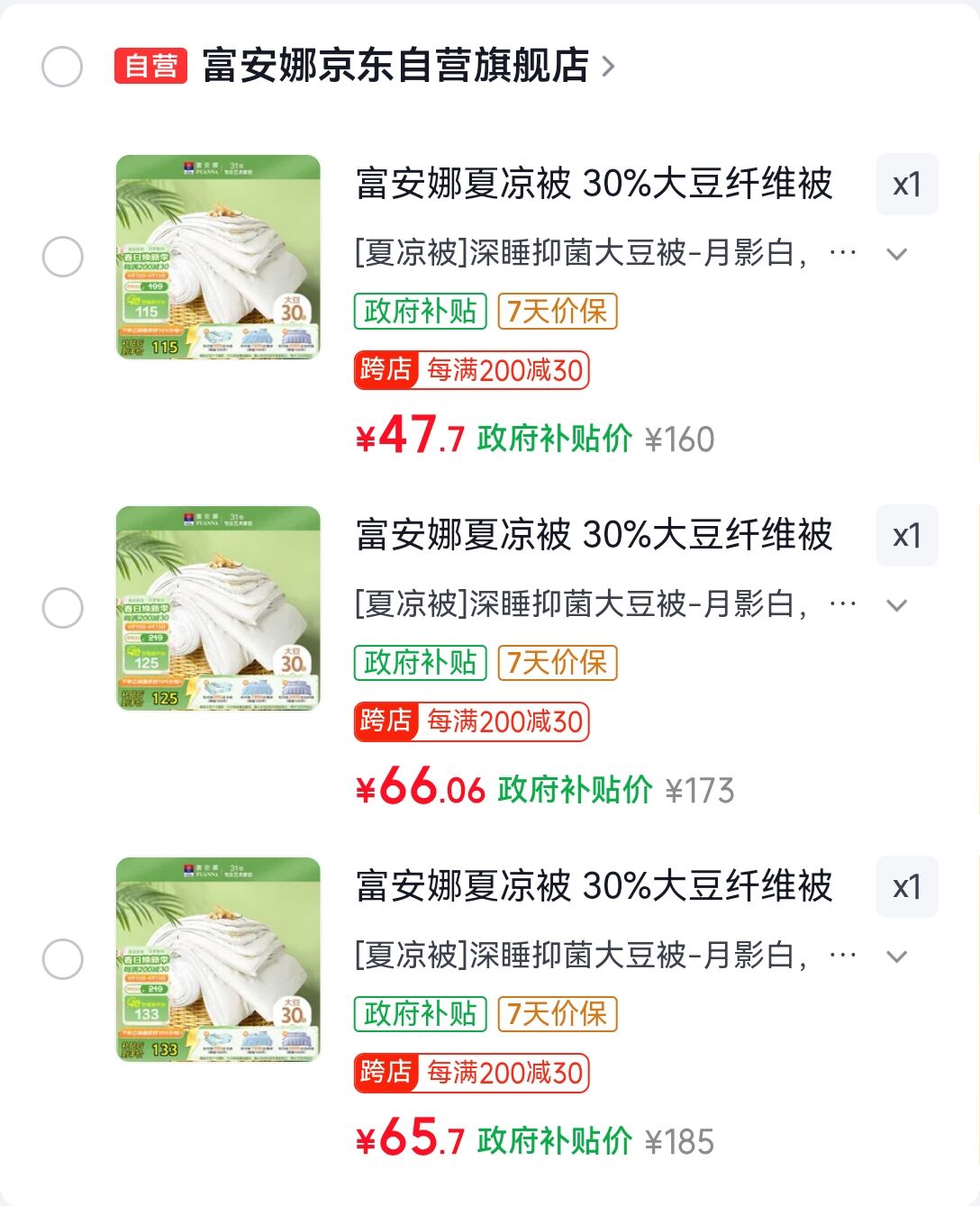Select all items from 富安娜京东自营旗舰店
980x1206 pixels.
(x=62, y=67)
